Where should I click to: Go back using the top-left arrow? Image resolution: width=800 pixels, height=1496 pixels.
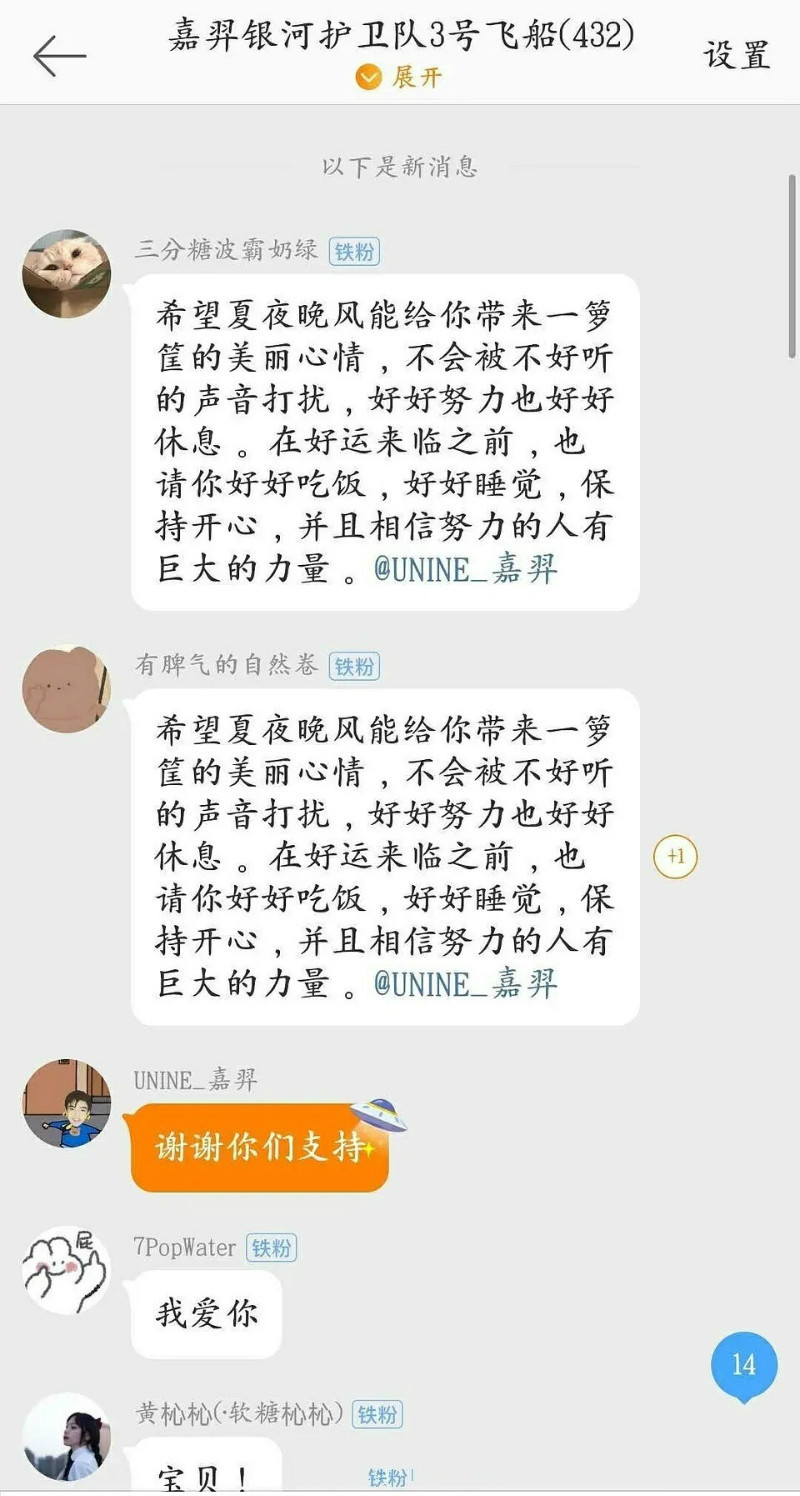point(58,56)
